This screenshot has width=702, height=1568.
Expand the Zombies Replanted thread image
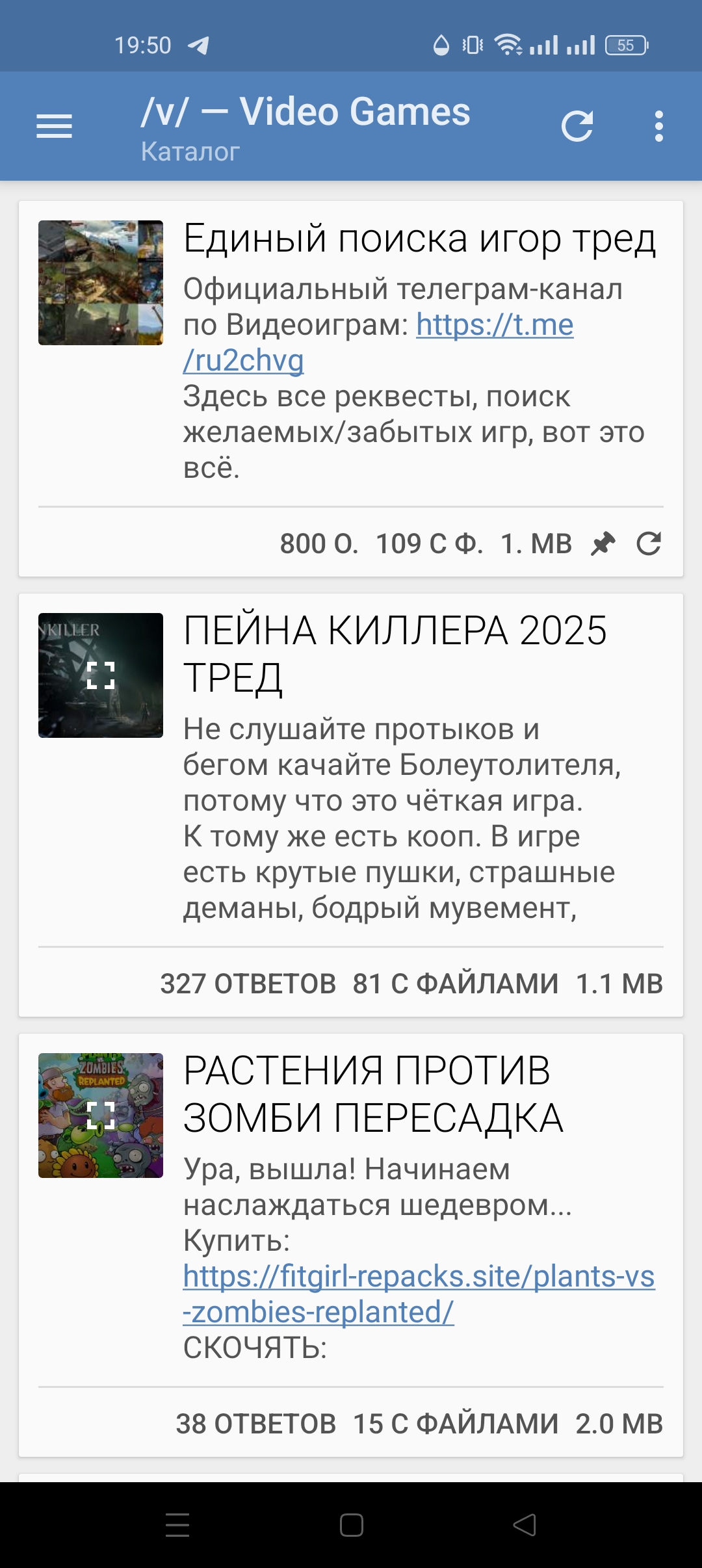click(x=101, y=1116)
